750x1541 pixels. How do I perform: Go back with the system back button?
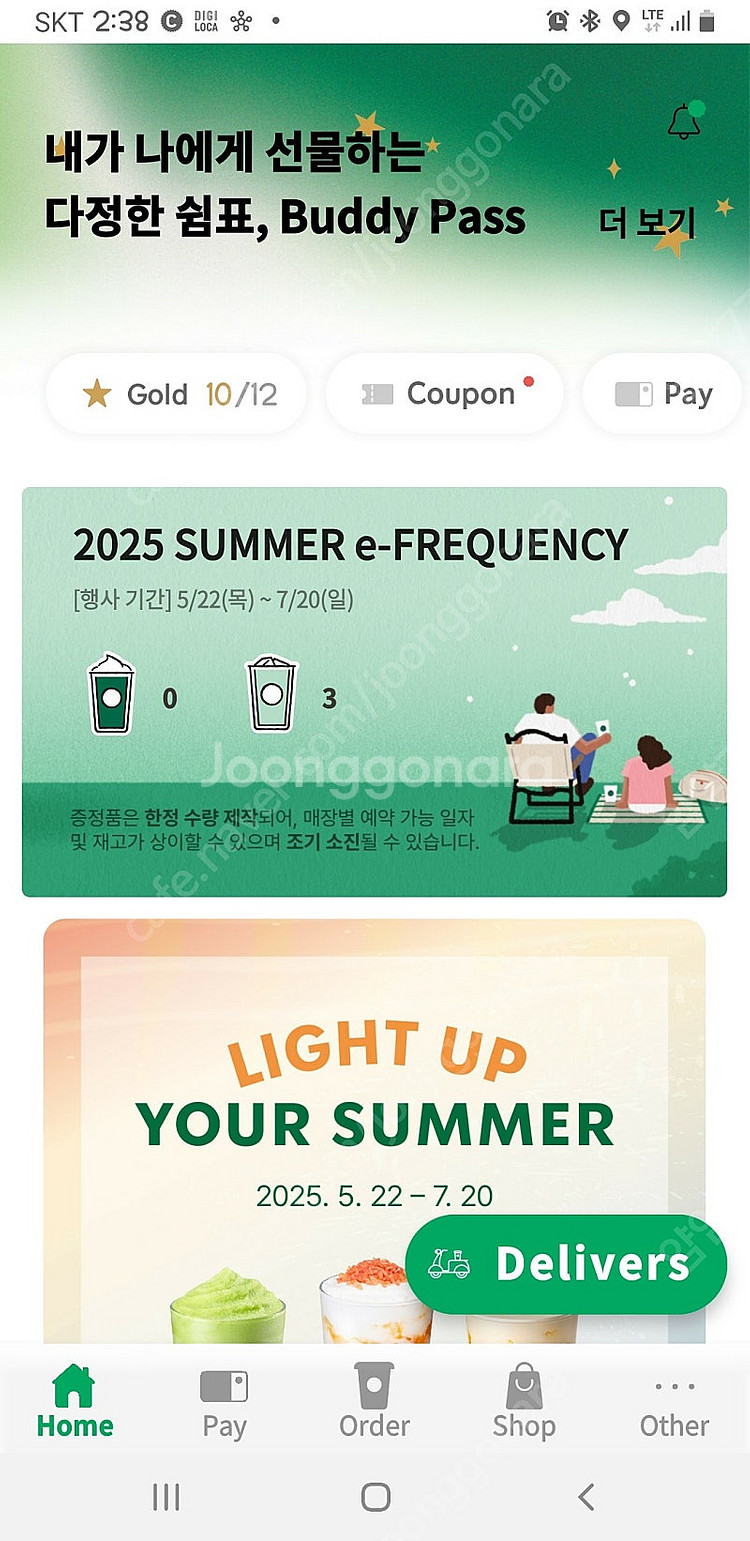(586, 1496)
